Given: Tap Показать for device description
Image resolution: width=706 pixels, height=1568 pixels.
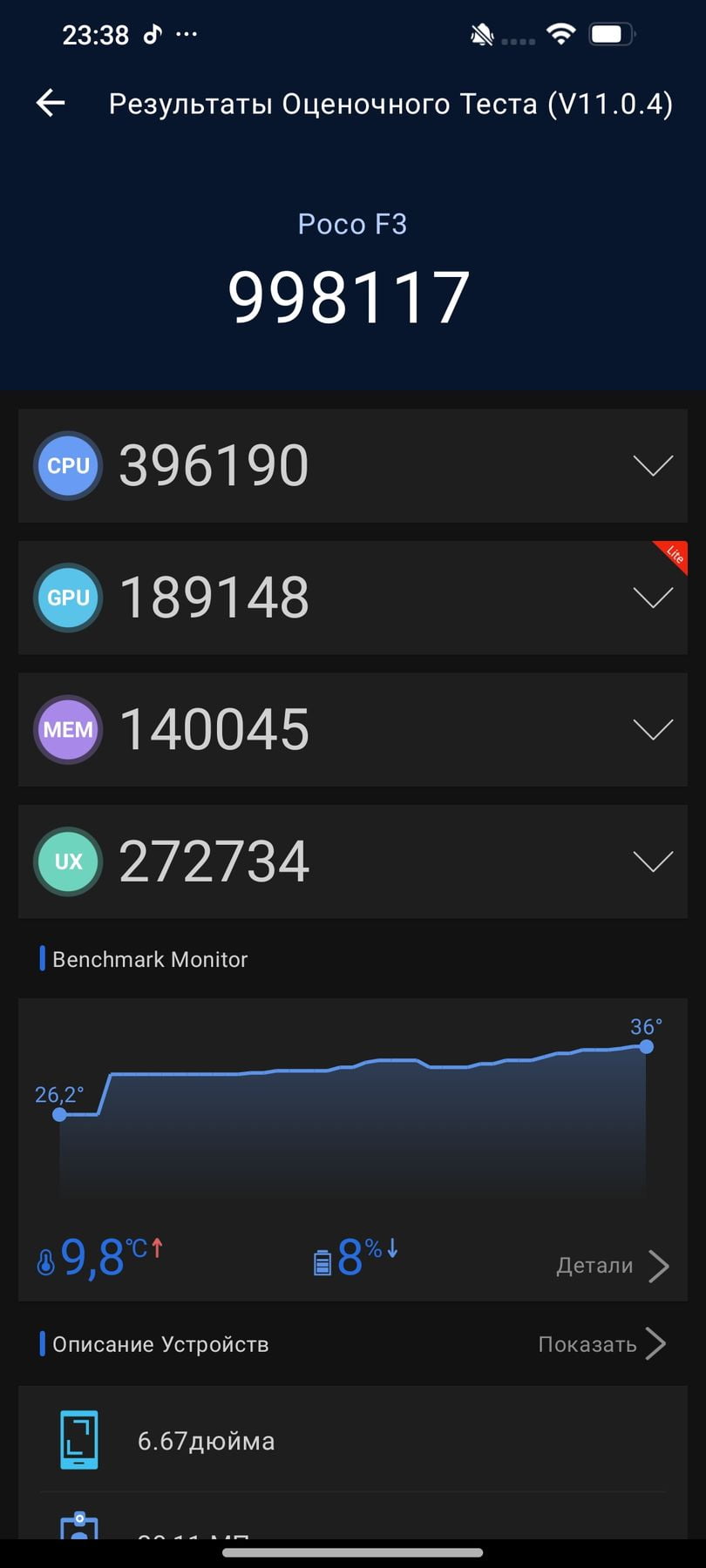Looking at the screenshot, I should tap(602, 1344).
